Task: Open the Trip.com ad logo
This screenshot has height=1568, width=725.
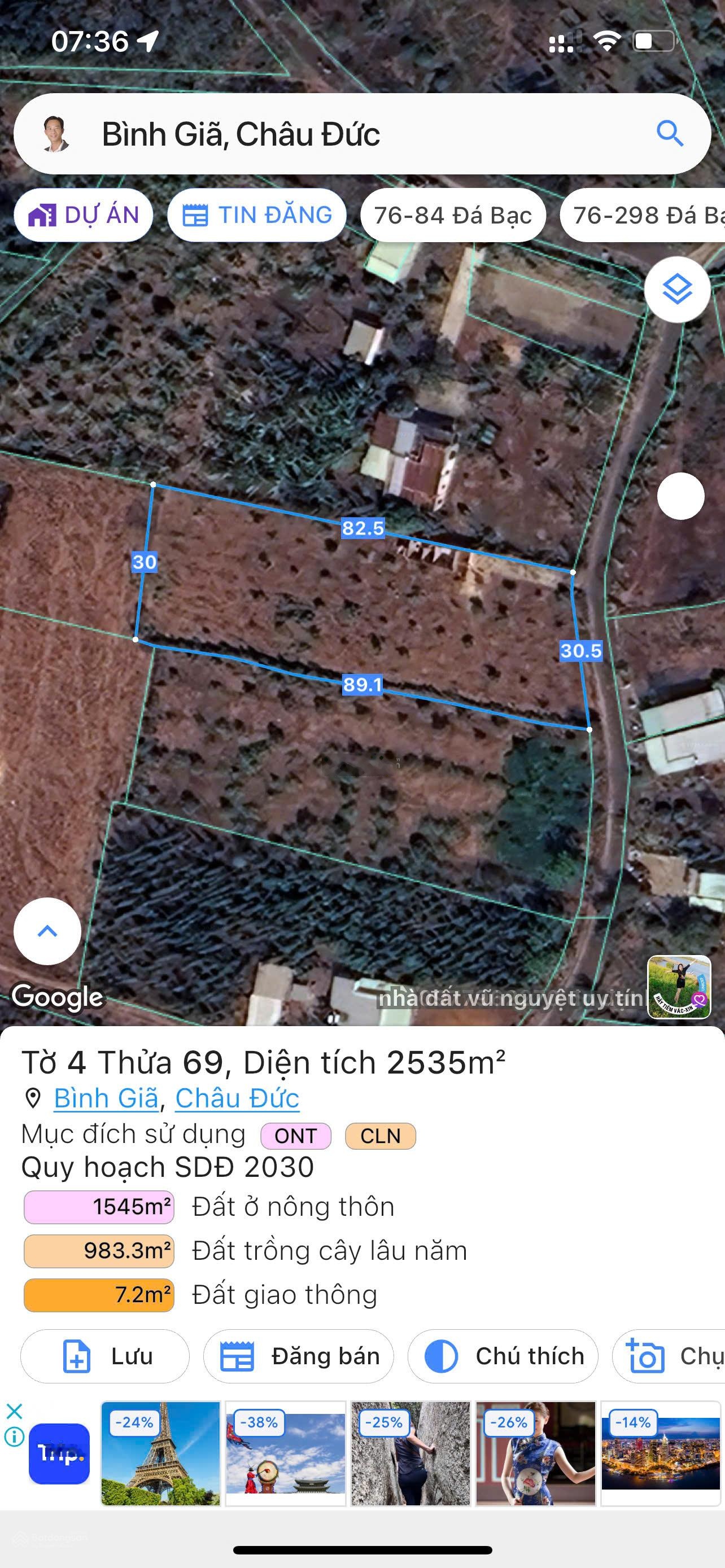Action: (x=59, y=1453)
